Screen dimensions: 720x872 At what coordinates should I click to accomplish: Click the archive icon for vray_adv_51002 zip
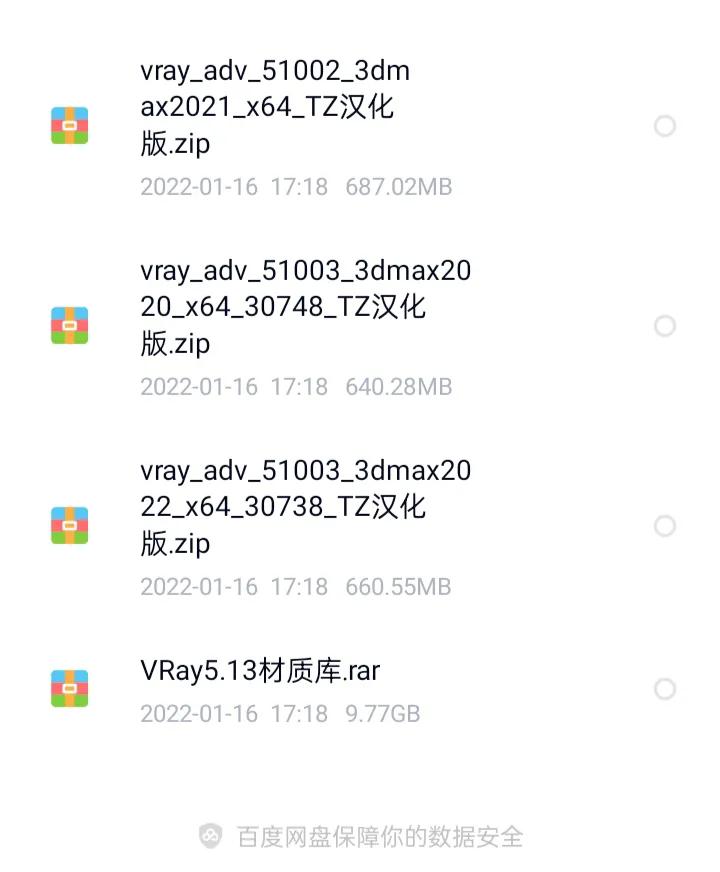(69, 125)
